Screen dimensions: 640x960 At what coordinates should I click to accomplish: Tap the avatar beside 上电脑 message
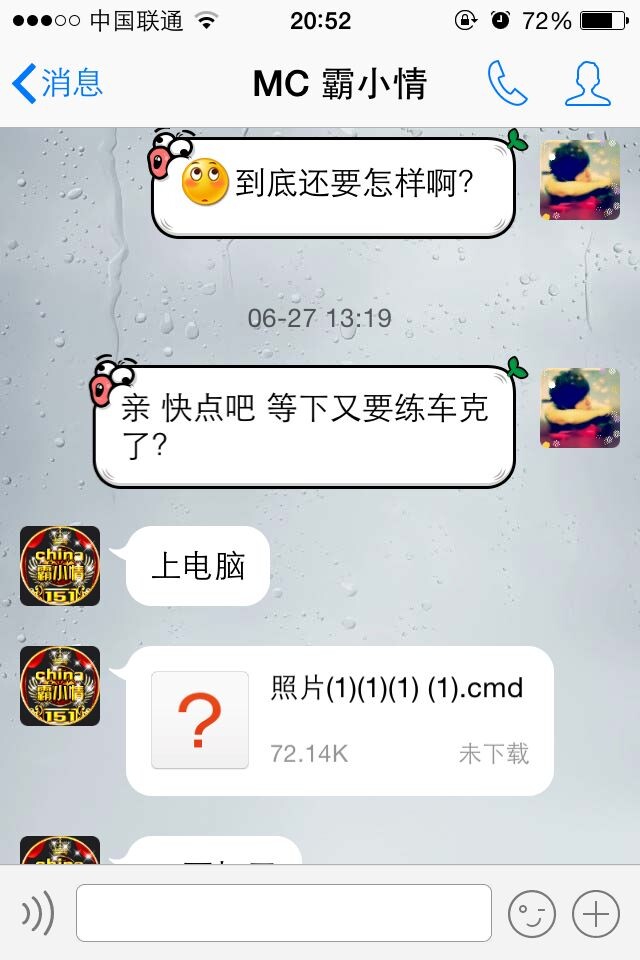pos(60,566)
